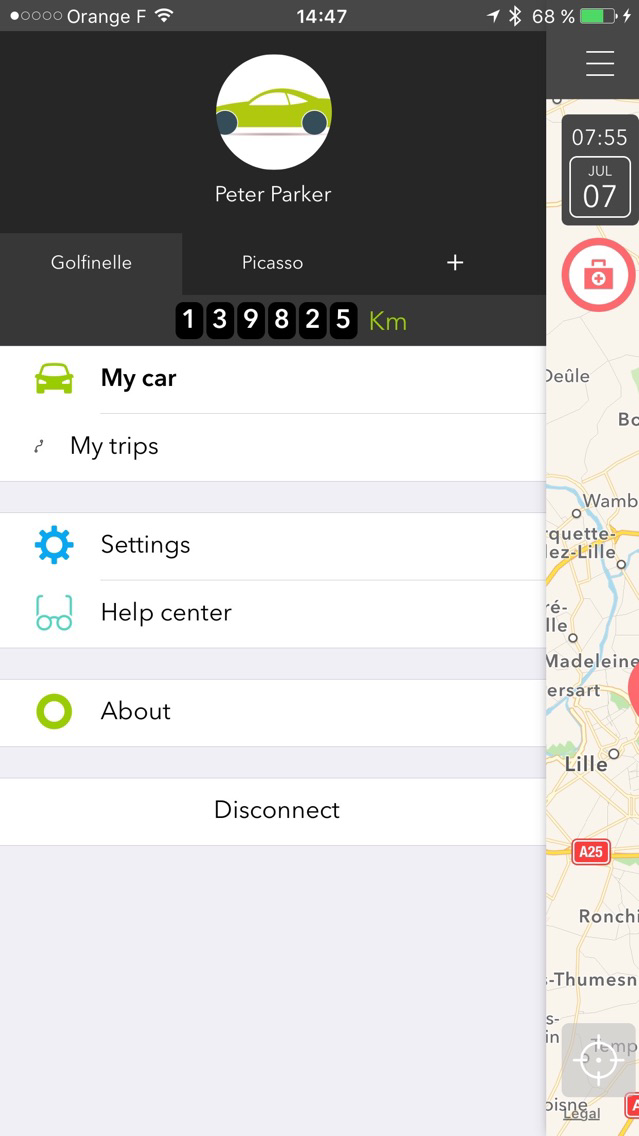Screen dimensions: 639x1136
Task: Open the map's Legal link
Action: (582, 1114)
